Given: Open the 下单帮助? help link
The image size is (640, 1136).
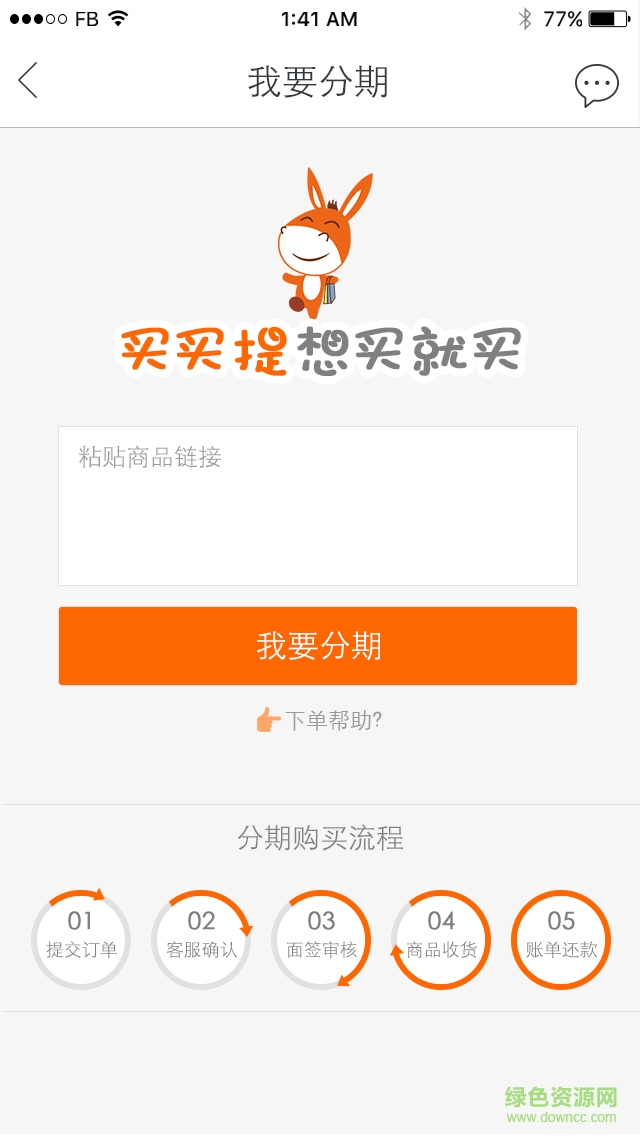Looking at the screenshot, I should [320, 720].
